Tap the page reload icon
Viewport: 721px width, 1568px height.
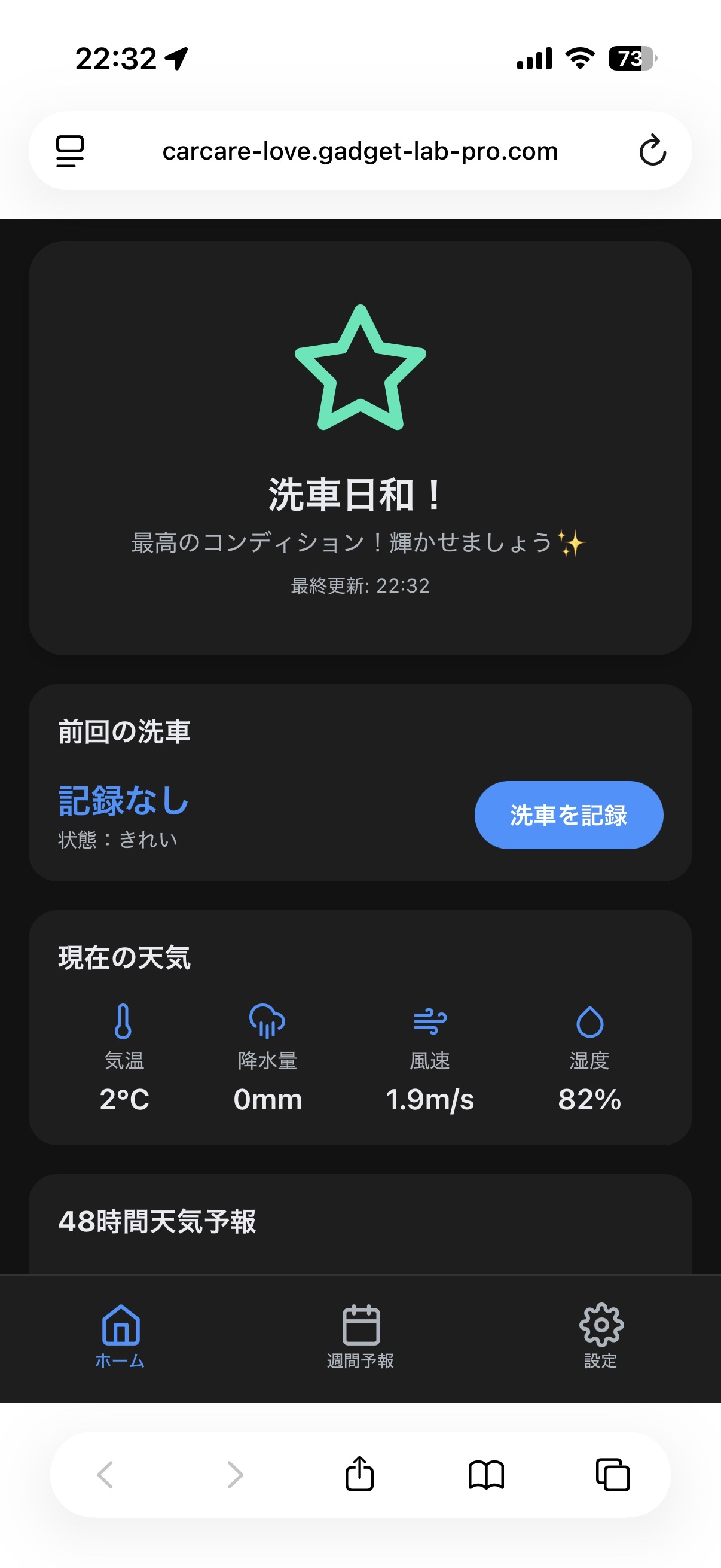(652, 150)
